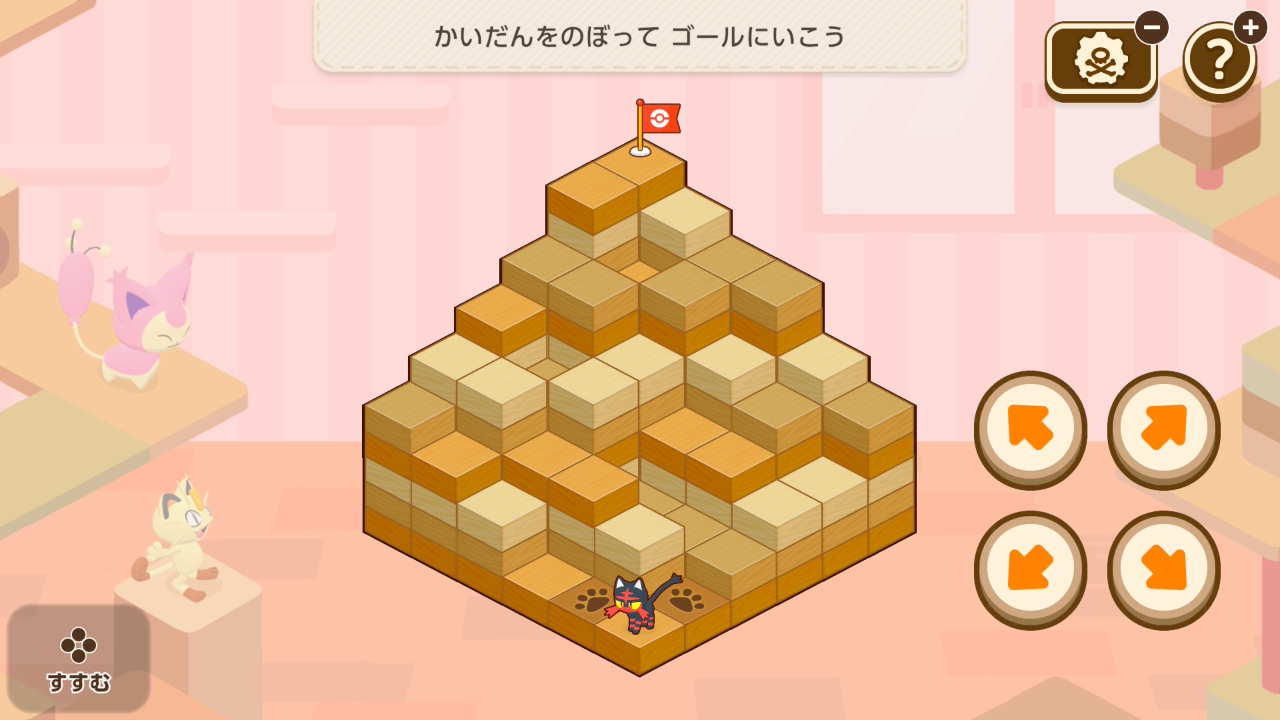Open the settings gear button
The image size is (1280, 720).
(x=1100, y=61)
